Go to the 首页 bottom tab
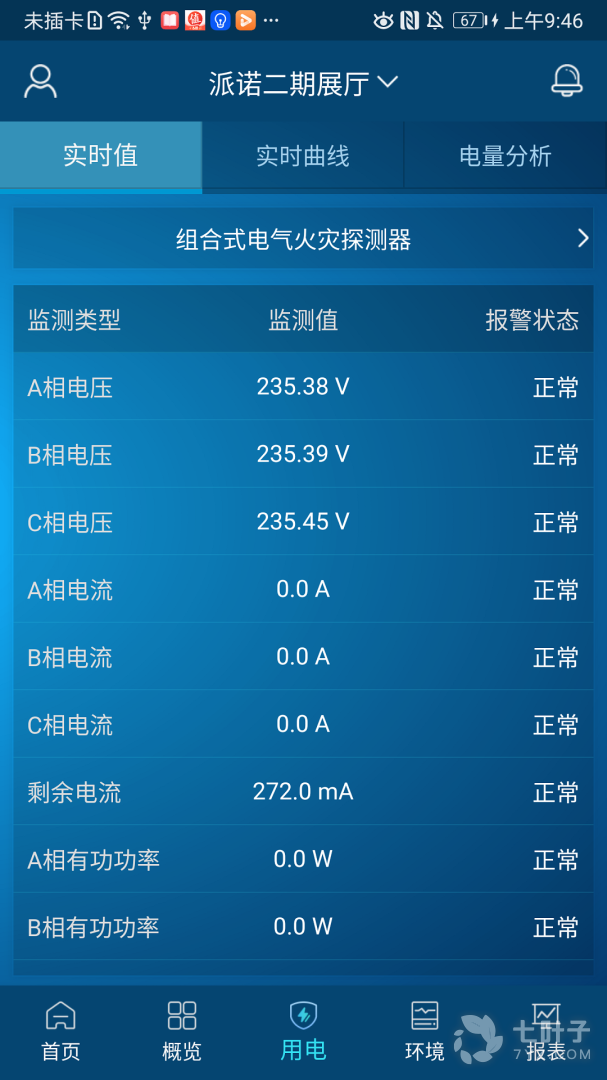607x1080 pixels. tap(61, 1031)
